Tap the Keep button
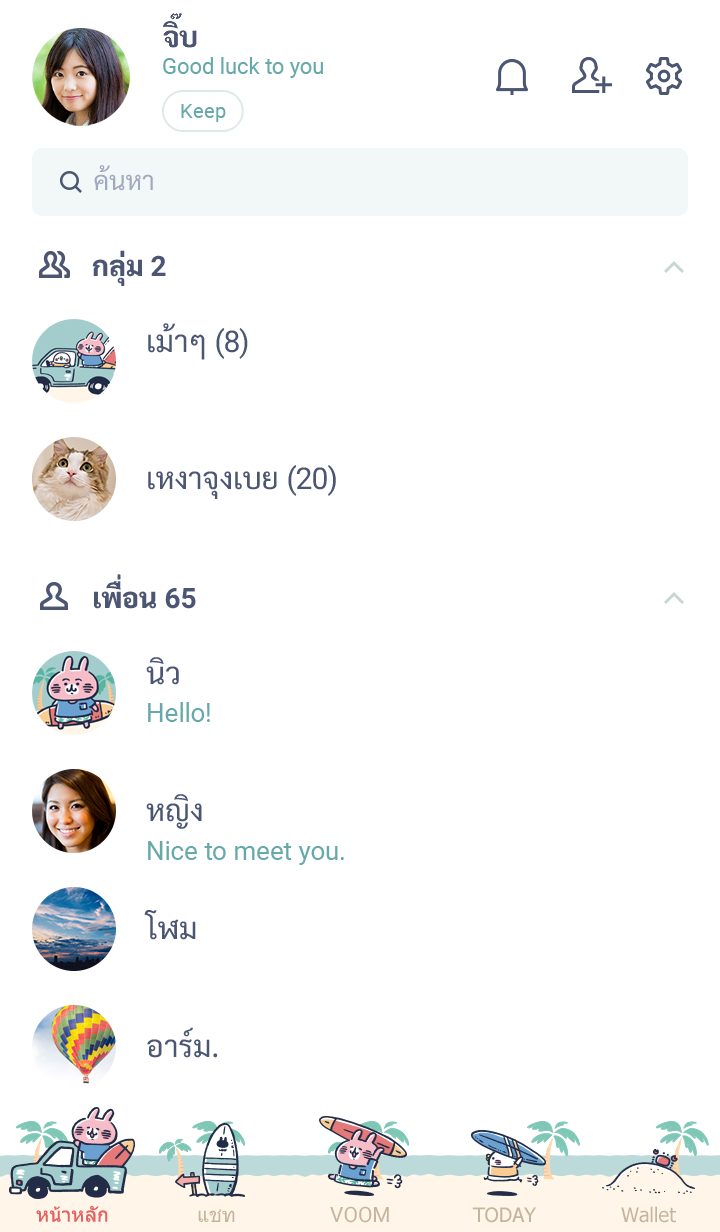This screenshot has height=1232, width=720. (x=203, y=111)
